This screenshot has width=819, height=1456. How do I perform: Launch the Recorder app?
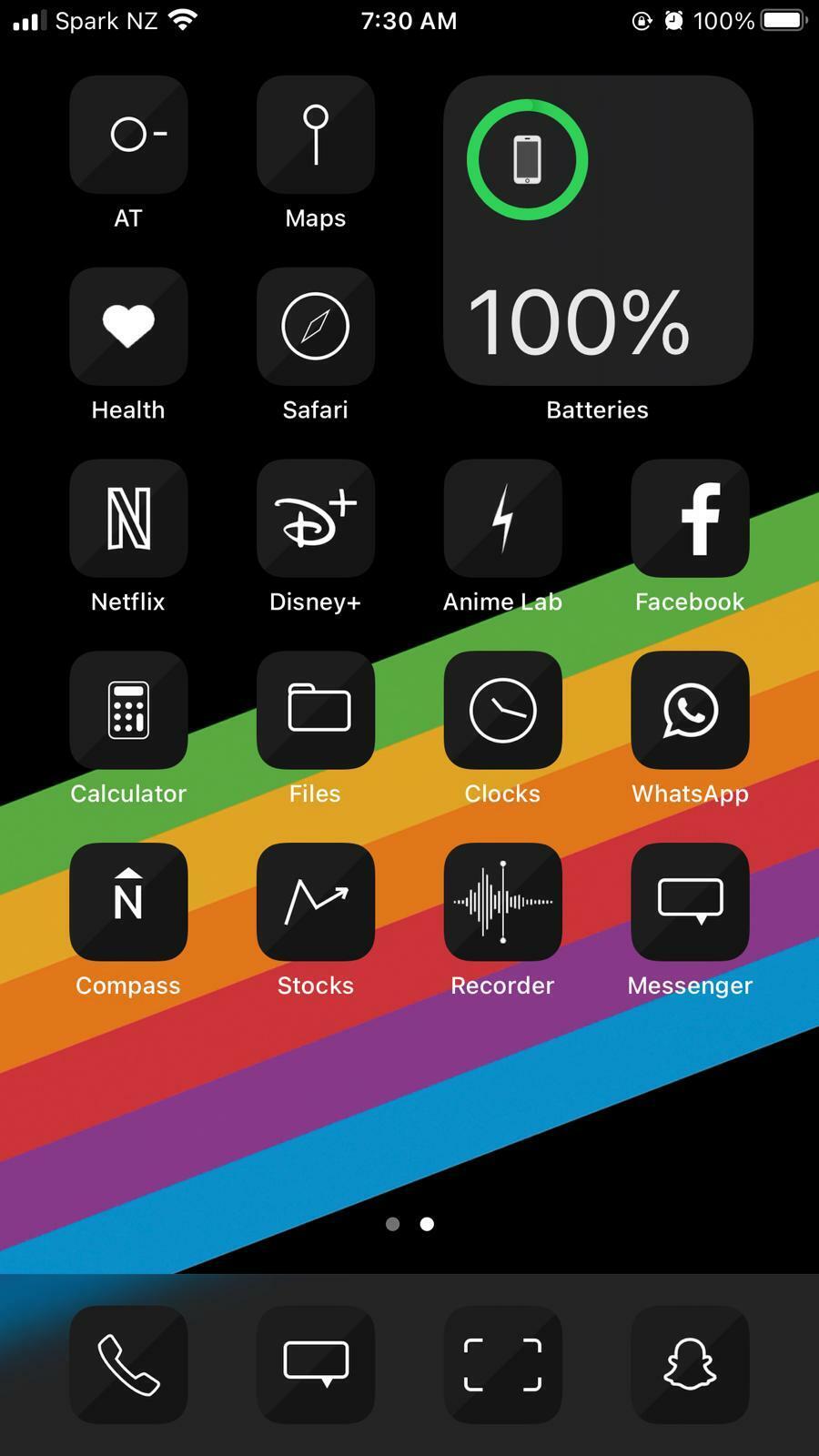click(x=502, y=902)
